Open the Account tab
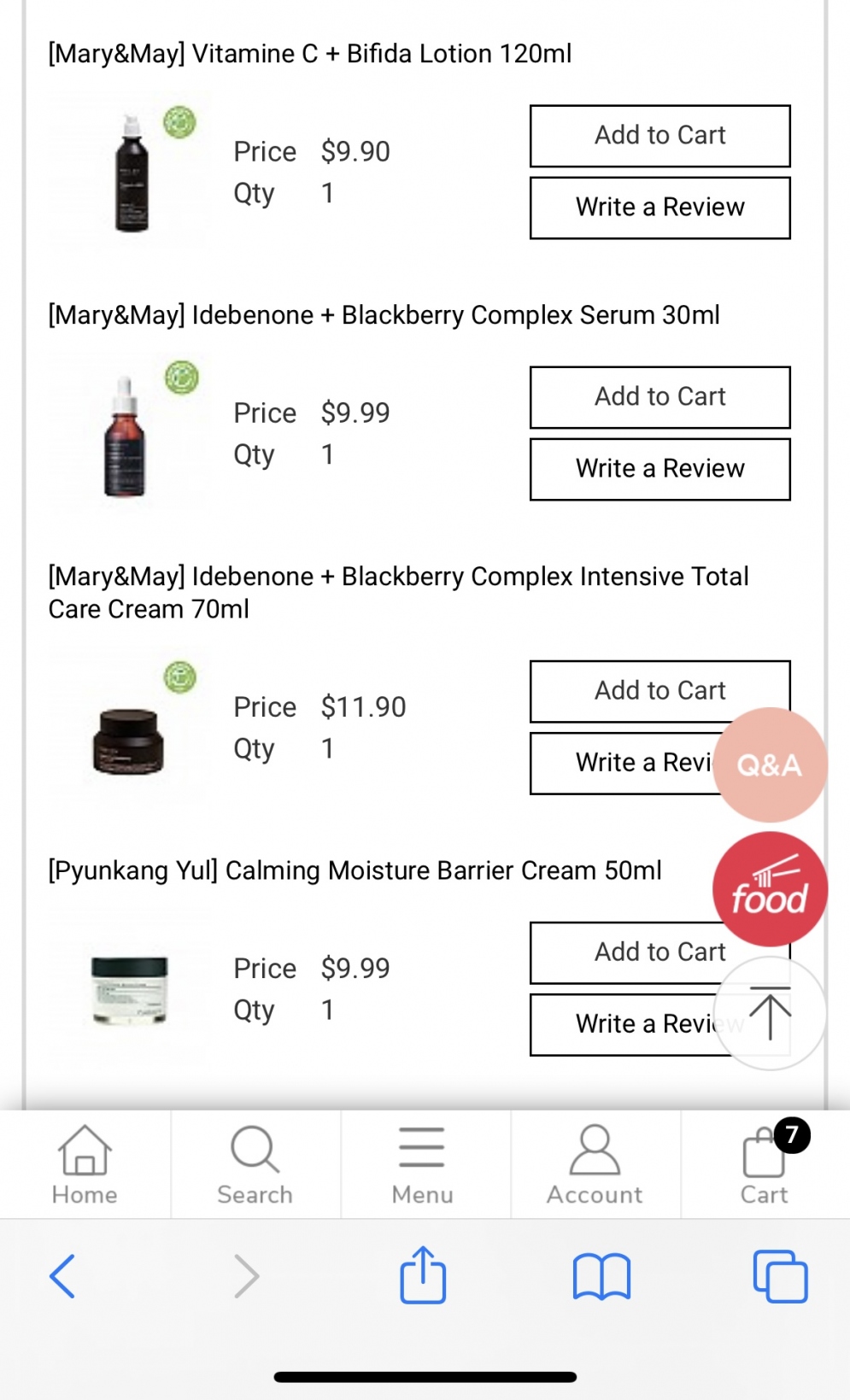 [595, 1164]
